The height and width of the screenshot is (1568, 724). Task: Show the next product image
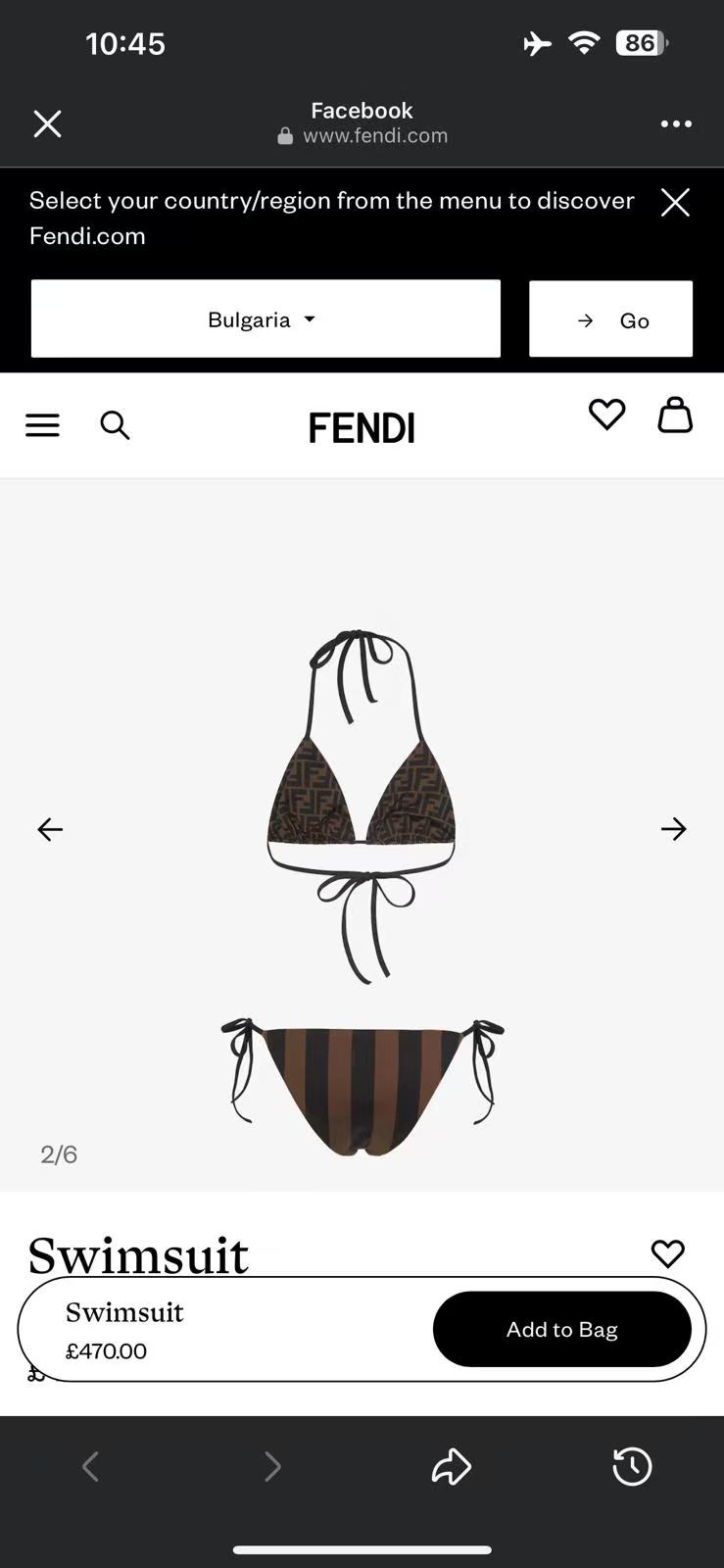(673, 829)
